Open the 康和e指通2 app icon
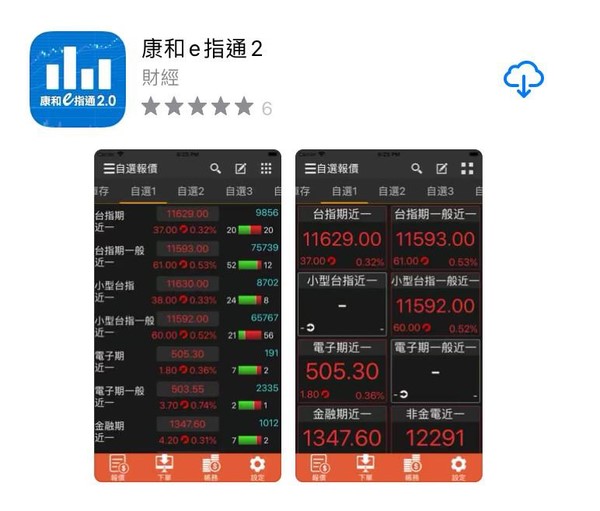The image size is (600, 511). [78, 79]
